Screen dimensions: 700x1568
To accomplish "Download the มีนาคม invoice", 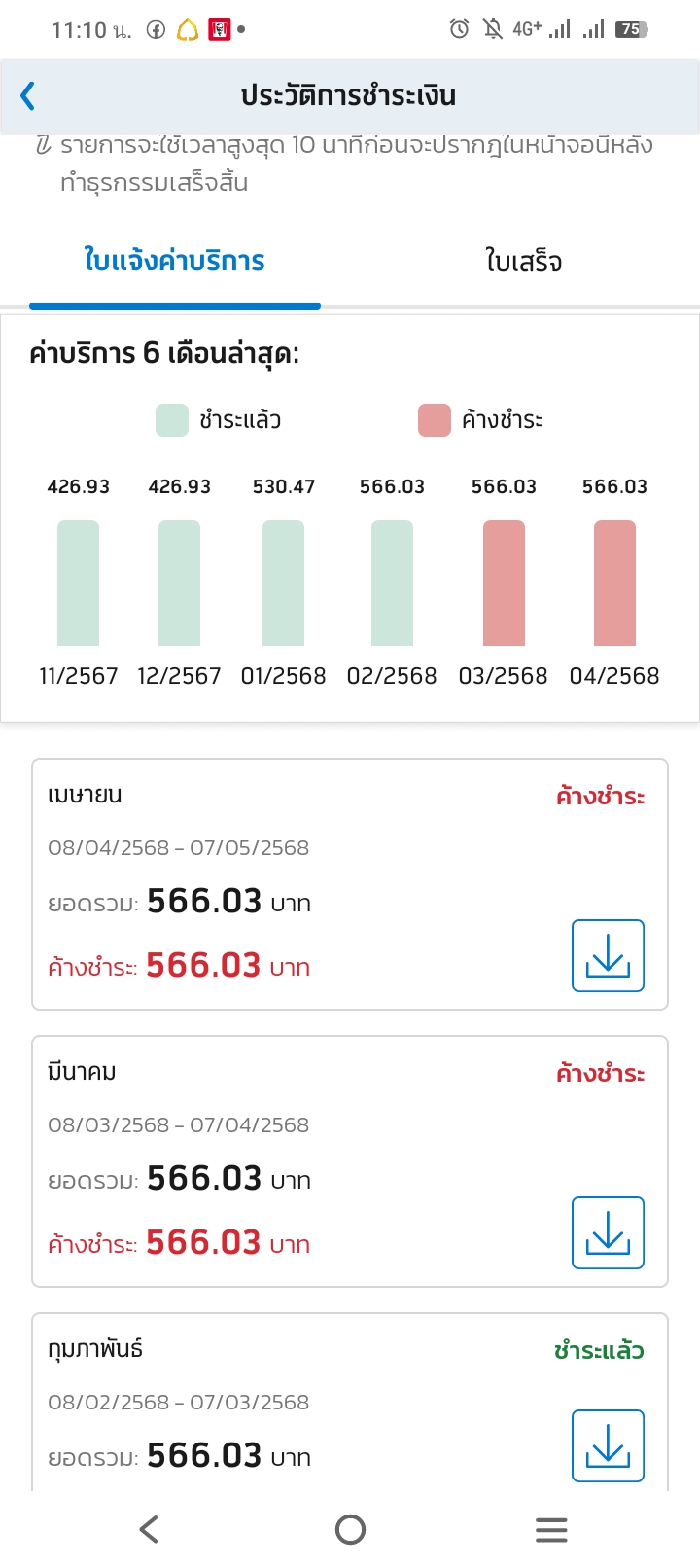I will point(608,1232).
